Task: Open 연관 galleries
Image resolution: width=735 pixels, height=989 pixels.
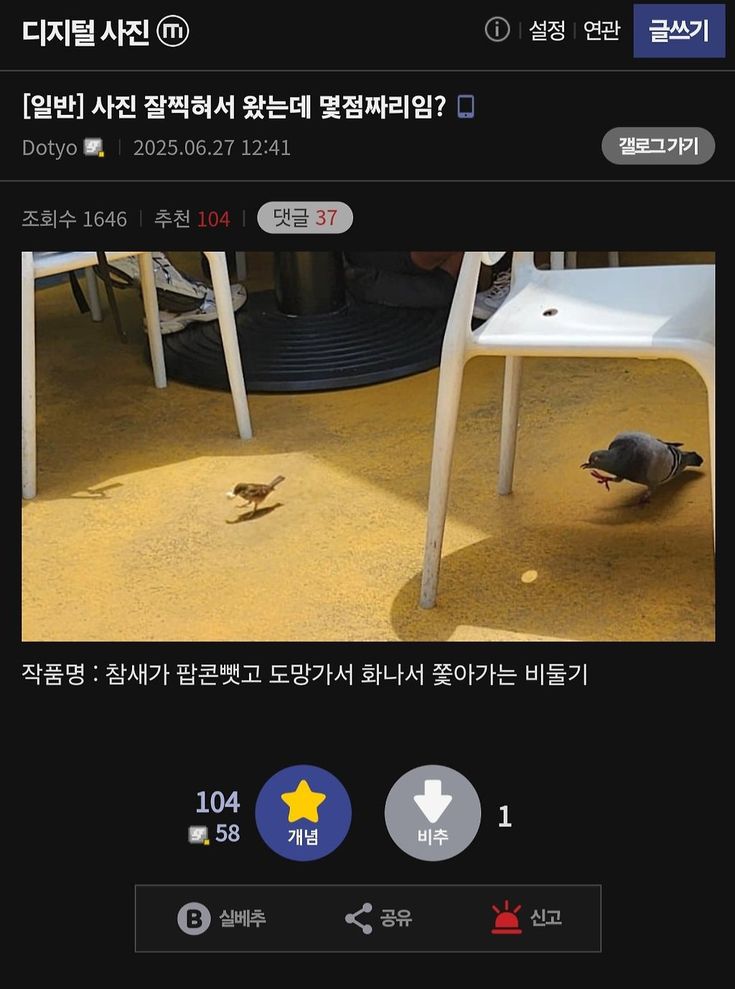Action: pyautogui.click(x=602, y=31)
